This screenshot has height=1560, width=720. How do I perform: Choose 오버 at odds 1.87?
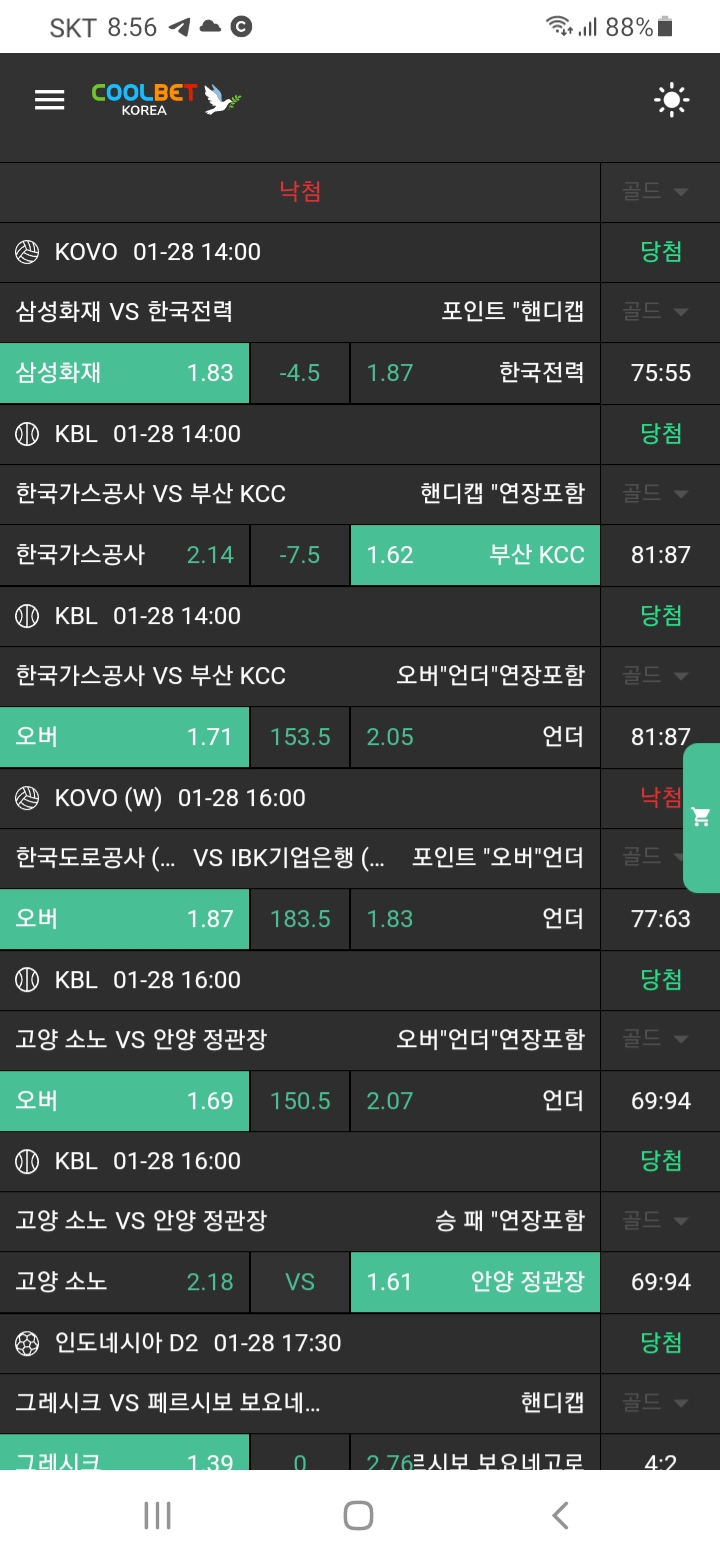click(124, 919)
